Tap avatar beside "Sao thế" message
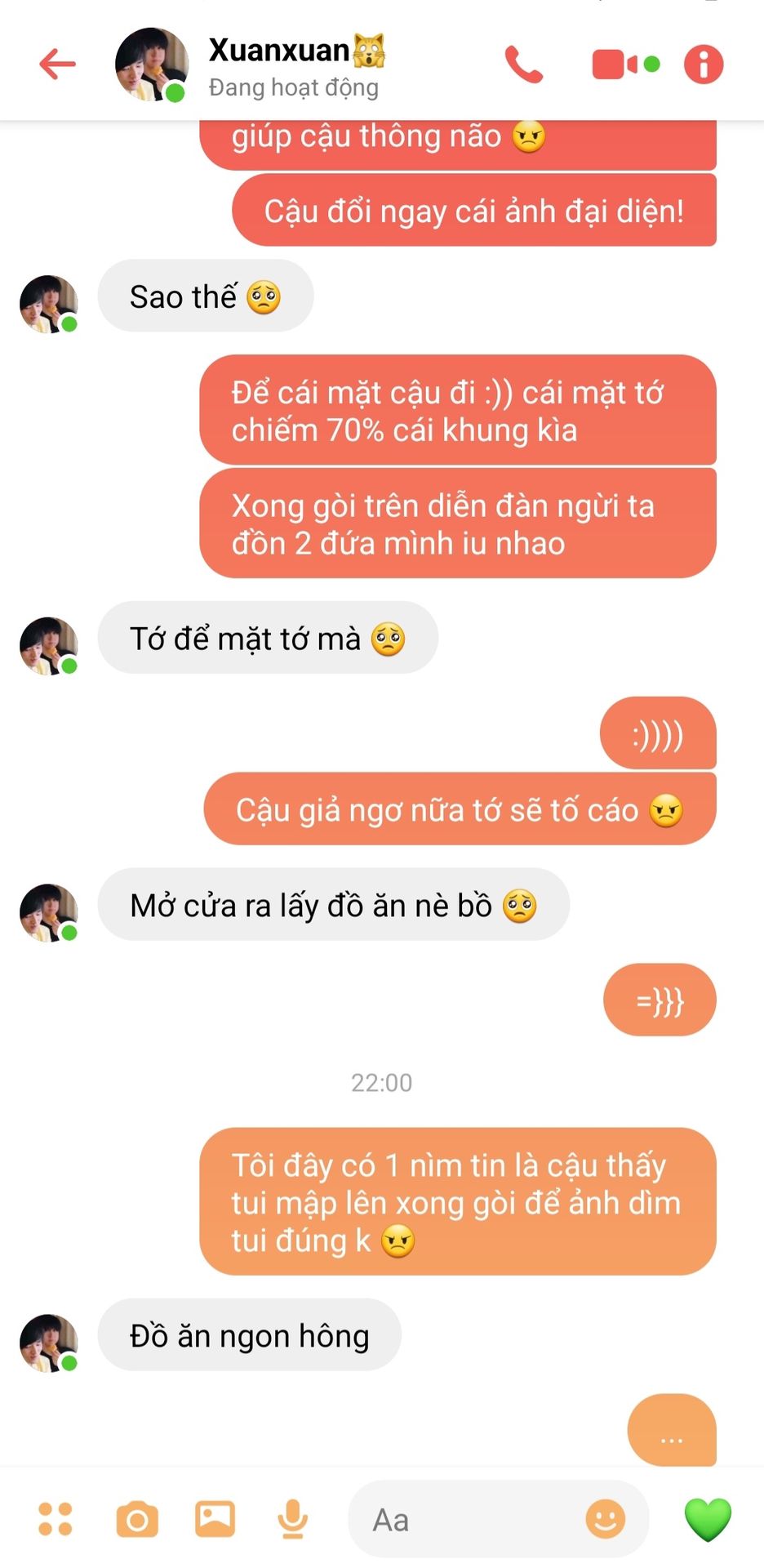 (x=49, y=304)
